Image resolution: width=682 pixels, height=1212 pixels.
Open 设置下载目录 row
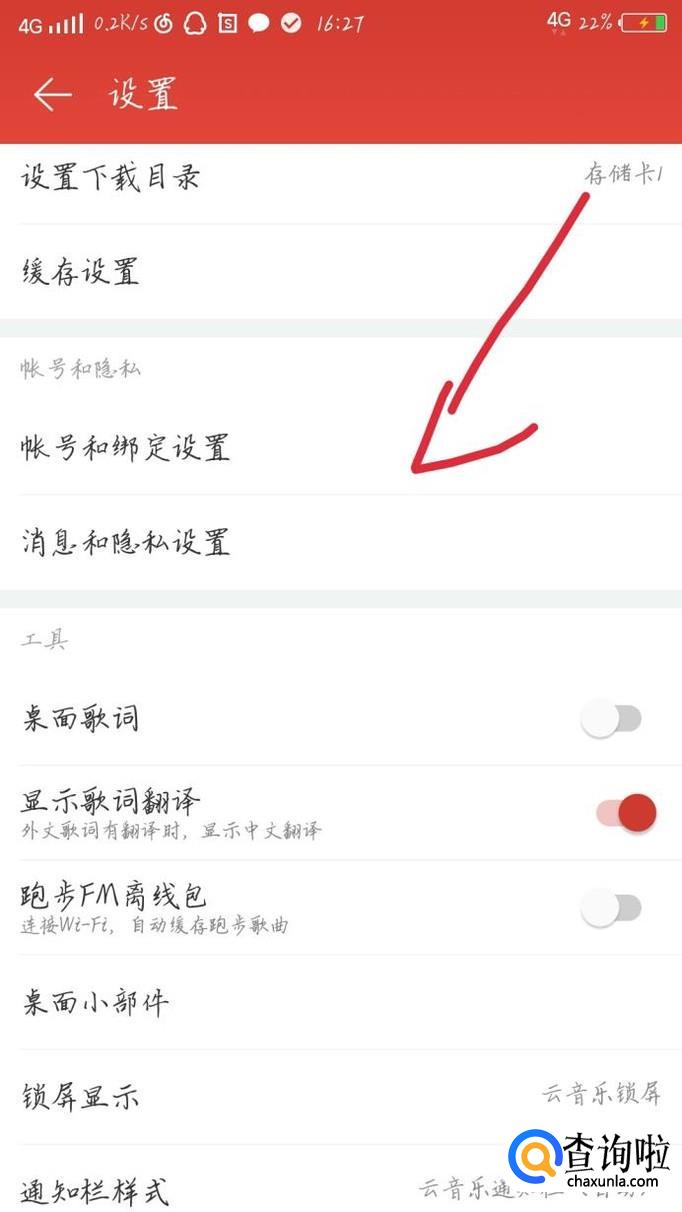point(341,177)
